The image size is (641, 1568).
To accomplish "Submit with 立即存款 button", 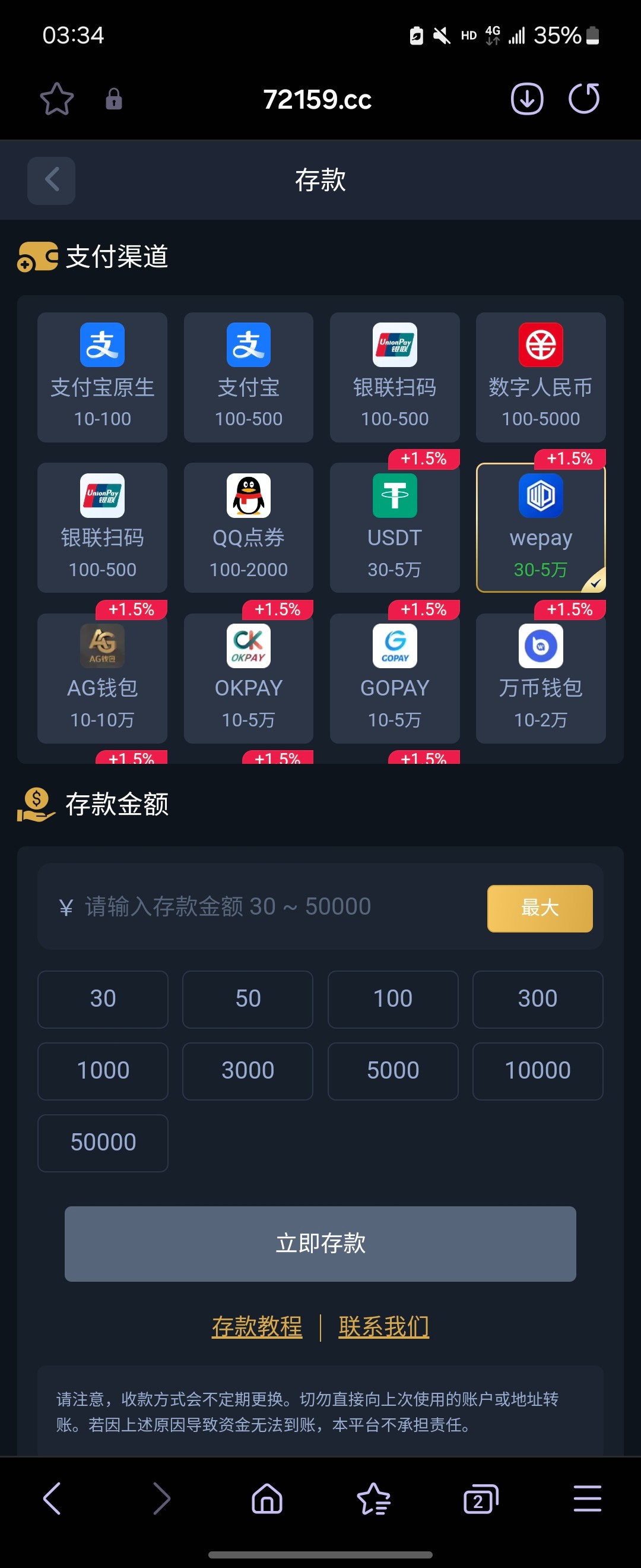I will click(320, 1244).
